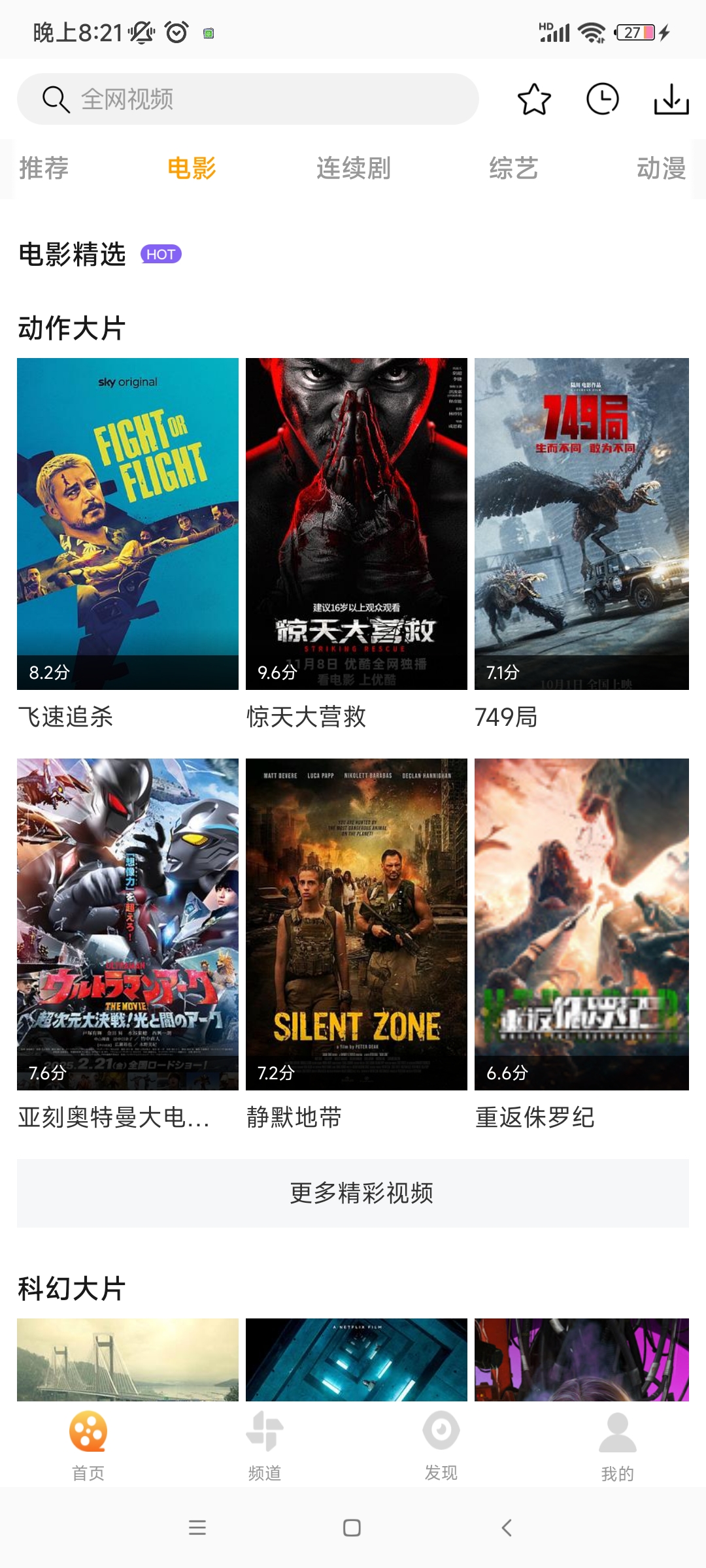Switch to the 推荐 tab

tap(44, 169)
